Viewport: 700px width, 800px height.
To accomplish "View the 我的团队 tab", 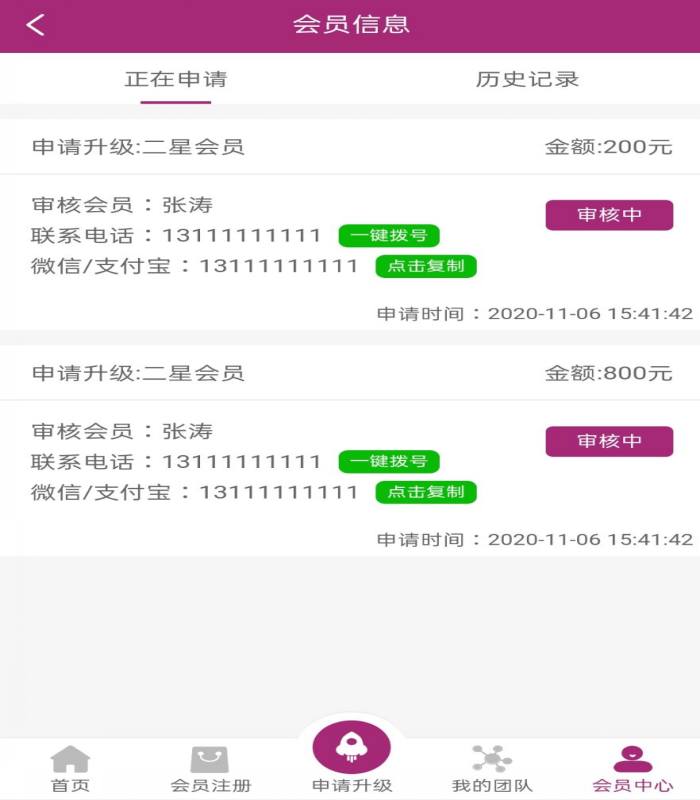I will pos(491,769).
